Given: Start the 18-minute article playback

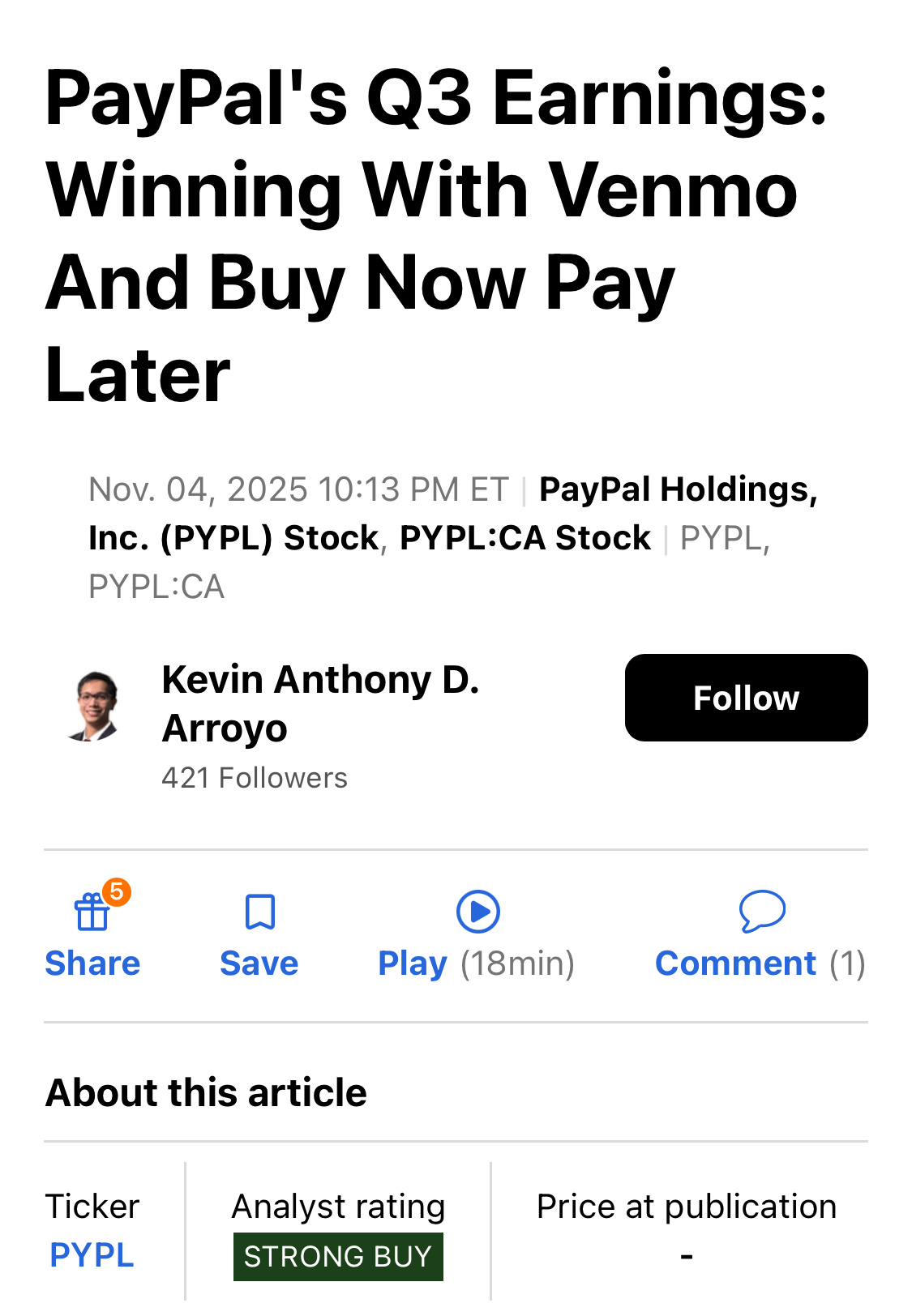Looking at the screenshot, I should pyautogui.click(x=412, y=963).
